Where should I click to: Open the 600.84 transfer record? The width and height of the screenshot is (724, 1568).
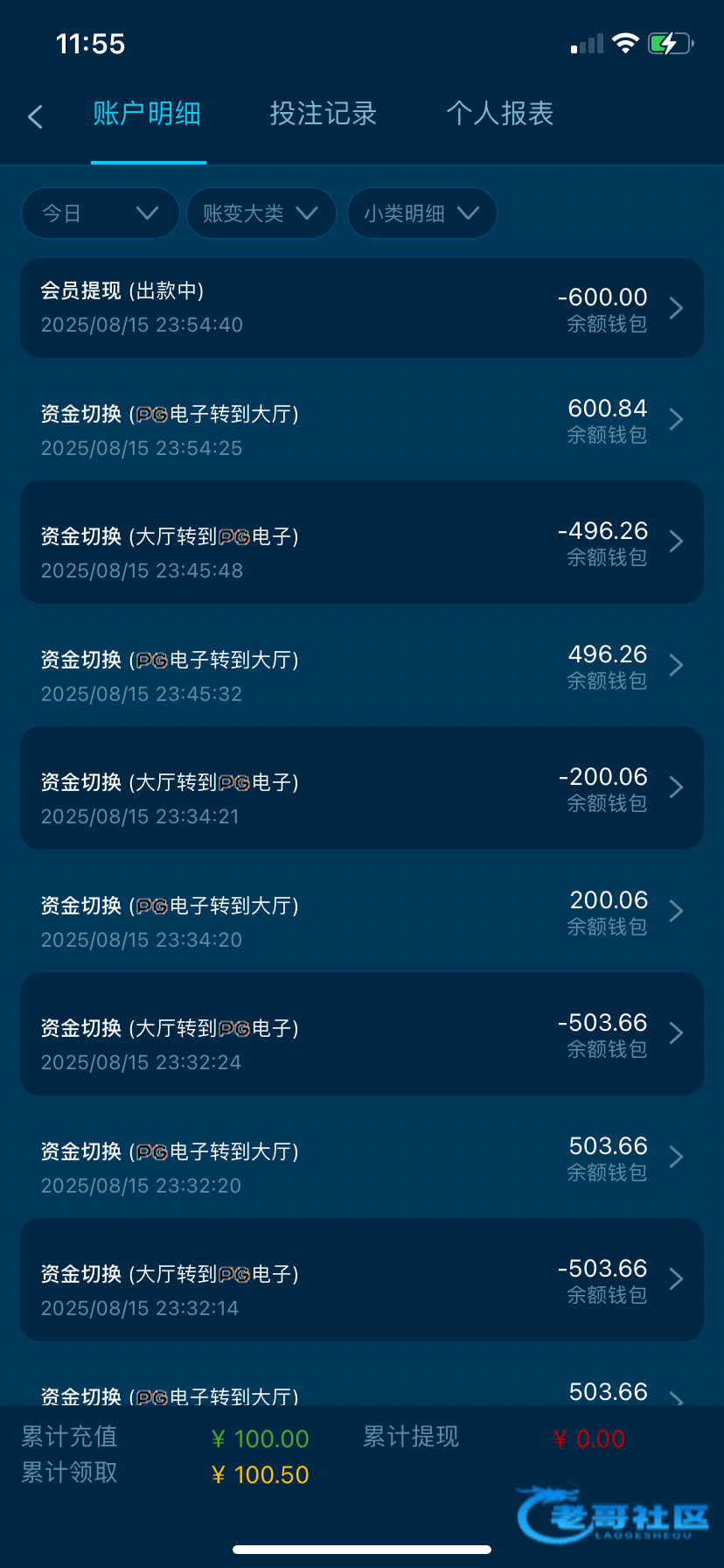362,419
